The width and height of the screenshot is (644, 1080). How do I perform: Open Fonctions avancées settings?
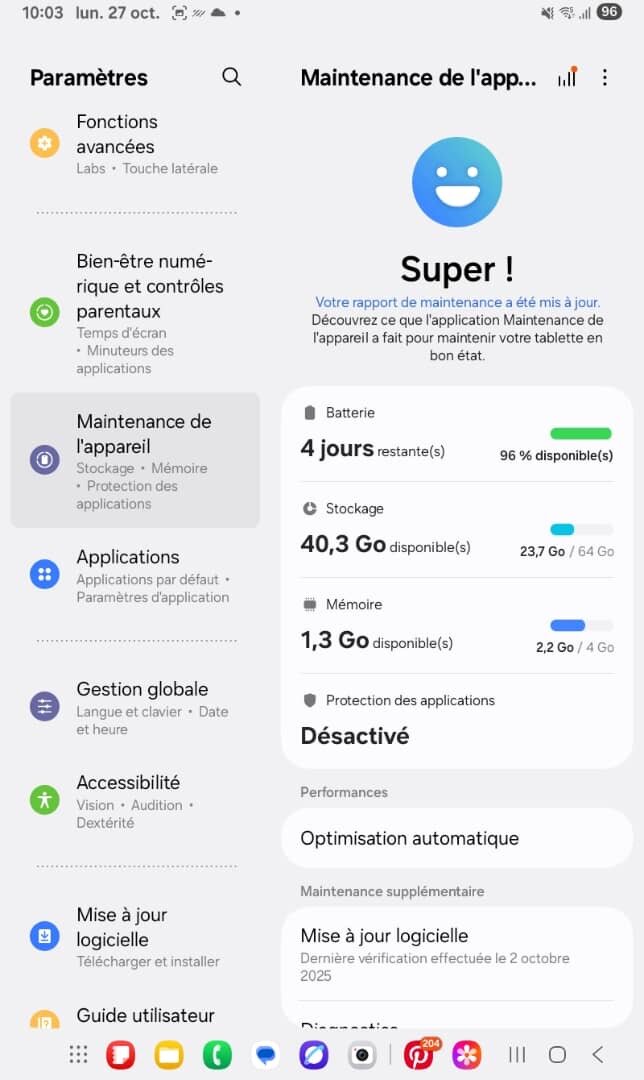(135, 144)
